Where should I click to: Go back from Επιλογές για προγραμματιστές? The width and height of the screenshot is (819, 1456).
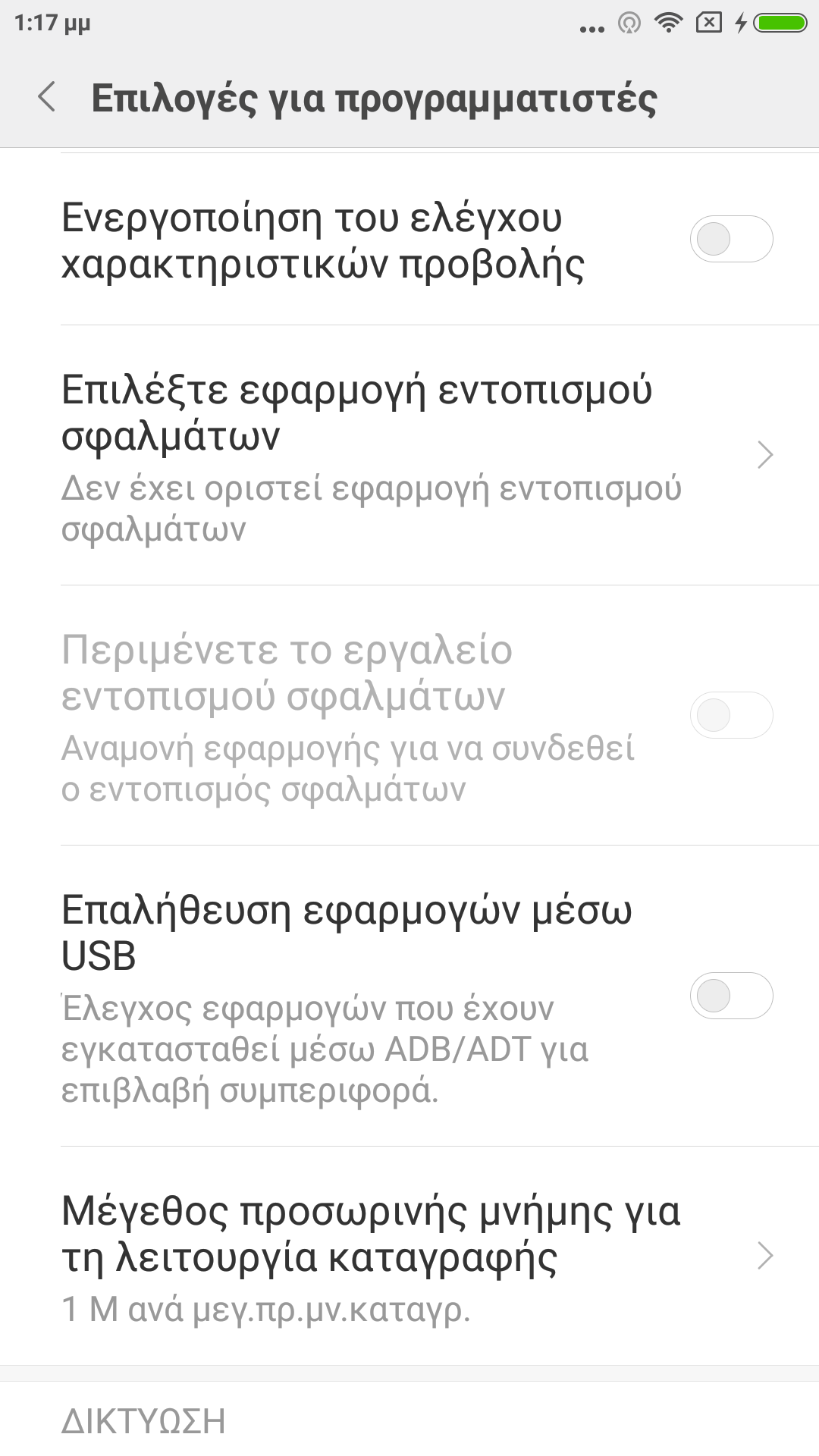pyautogui.click(x=47, y=98)
